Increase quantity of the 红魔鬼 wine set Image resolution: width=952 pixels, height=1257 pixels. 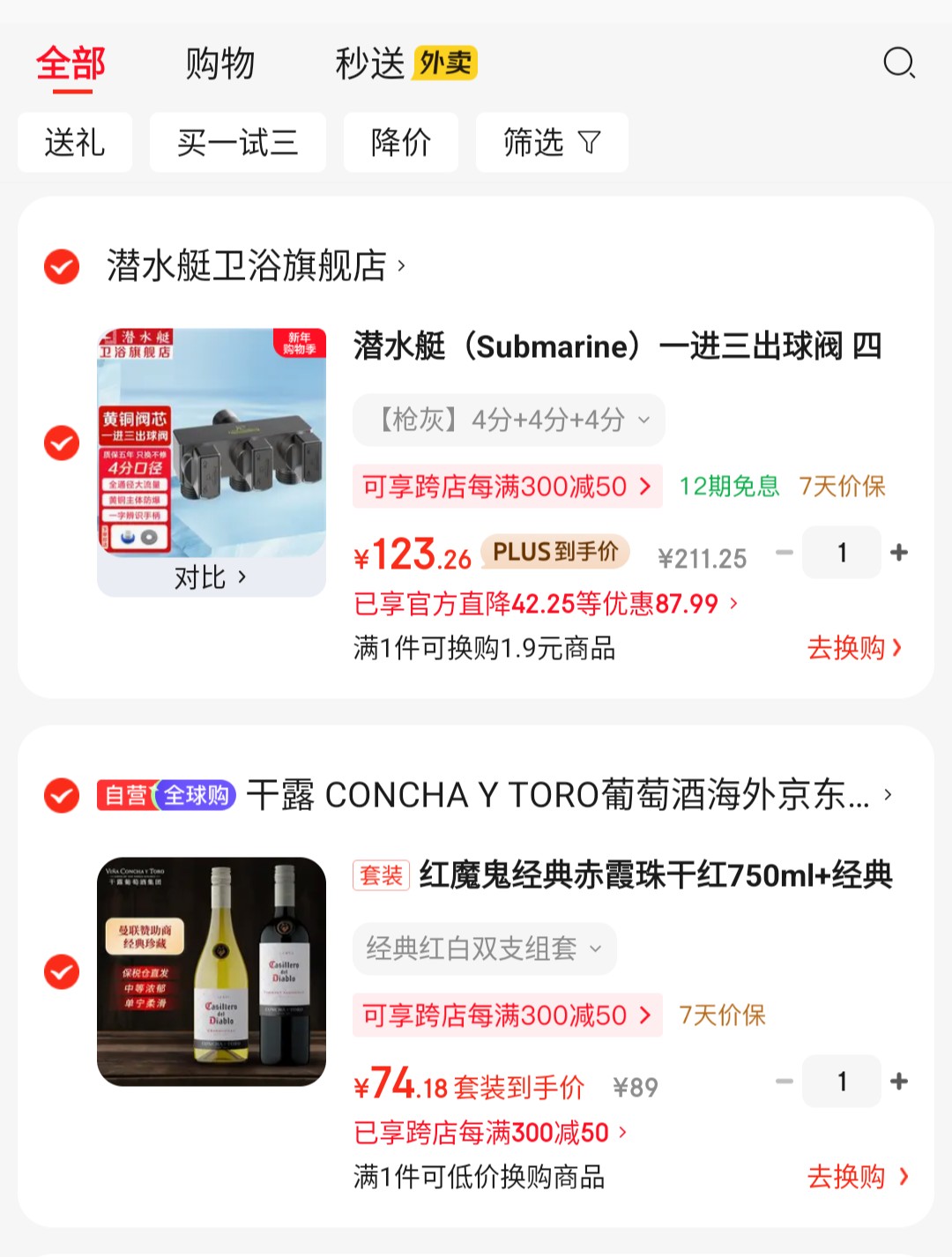(899, 1082)
